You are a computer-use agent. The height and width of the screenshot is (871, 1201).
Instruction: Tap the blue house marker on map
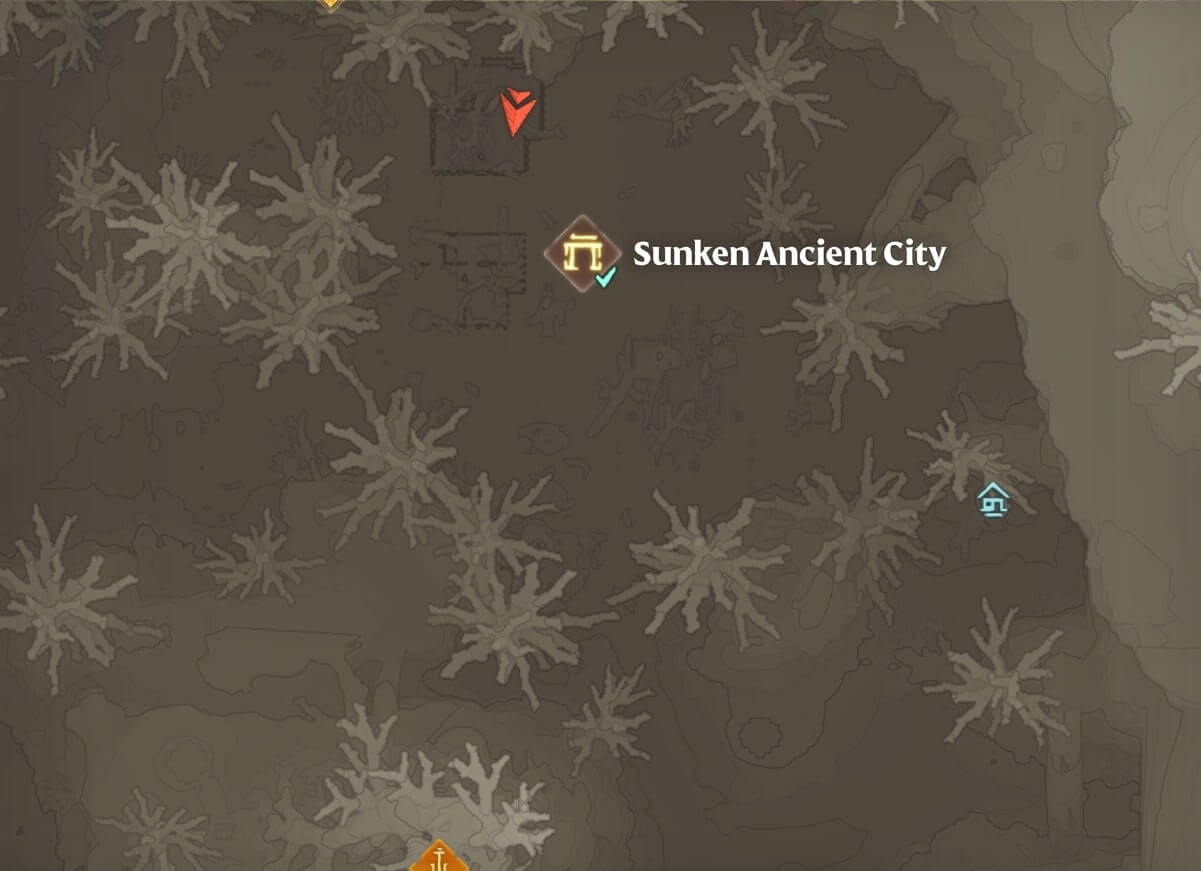point(992,498)
